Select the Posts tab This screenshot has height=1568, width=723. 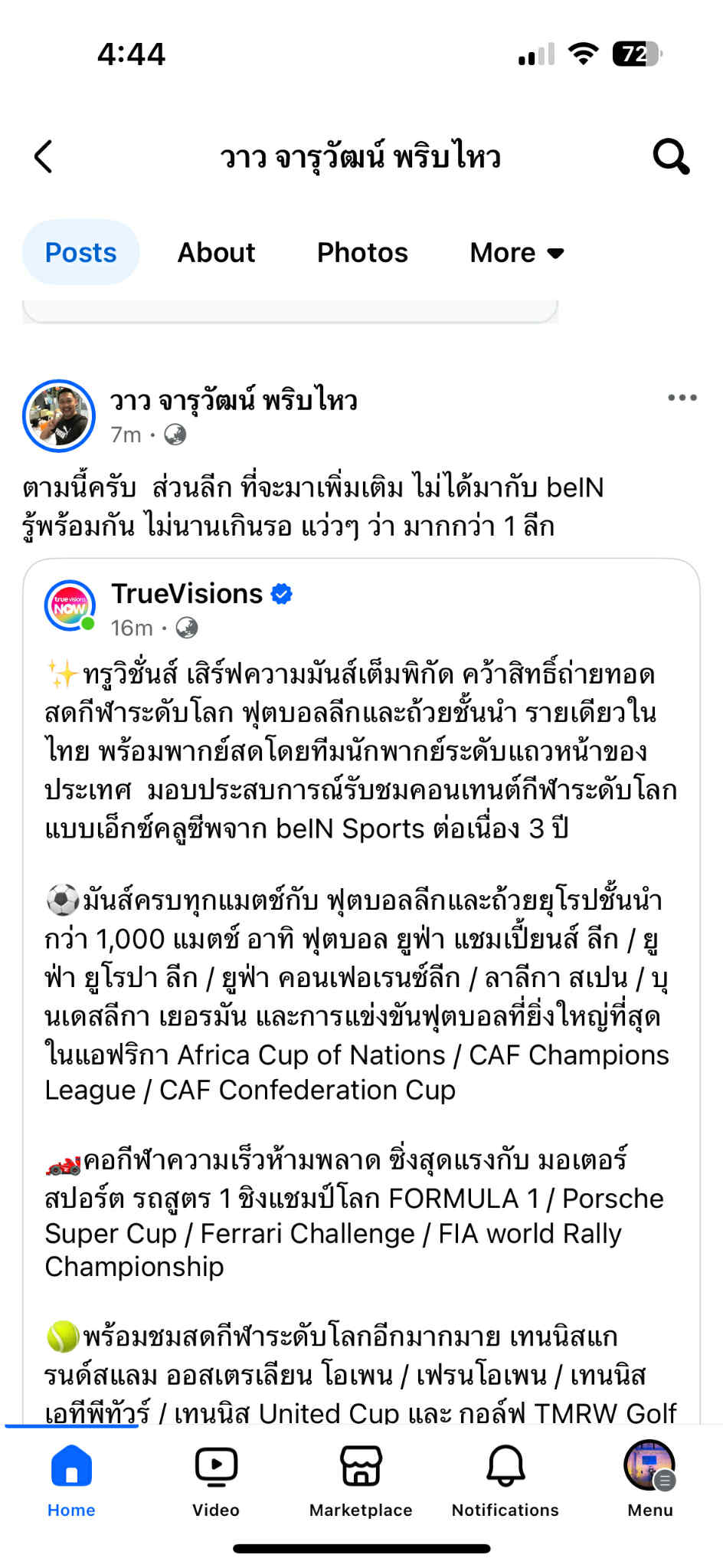[80, 252]
